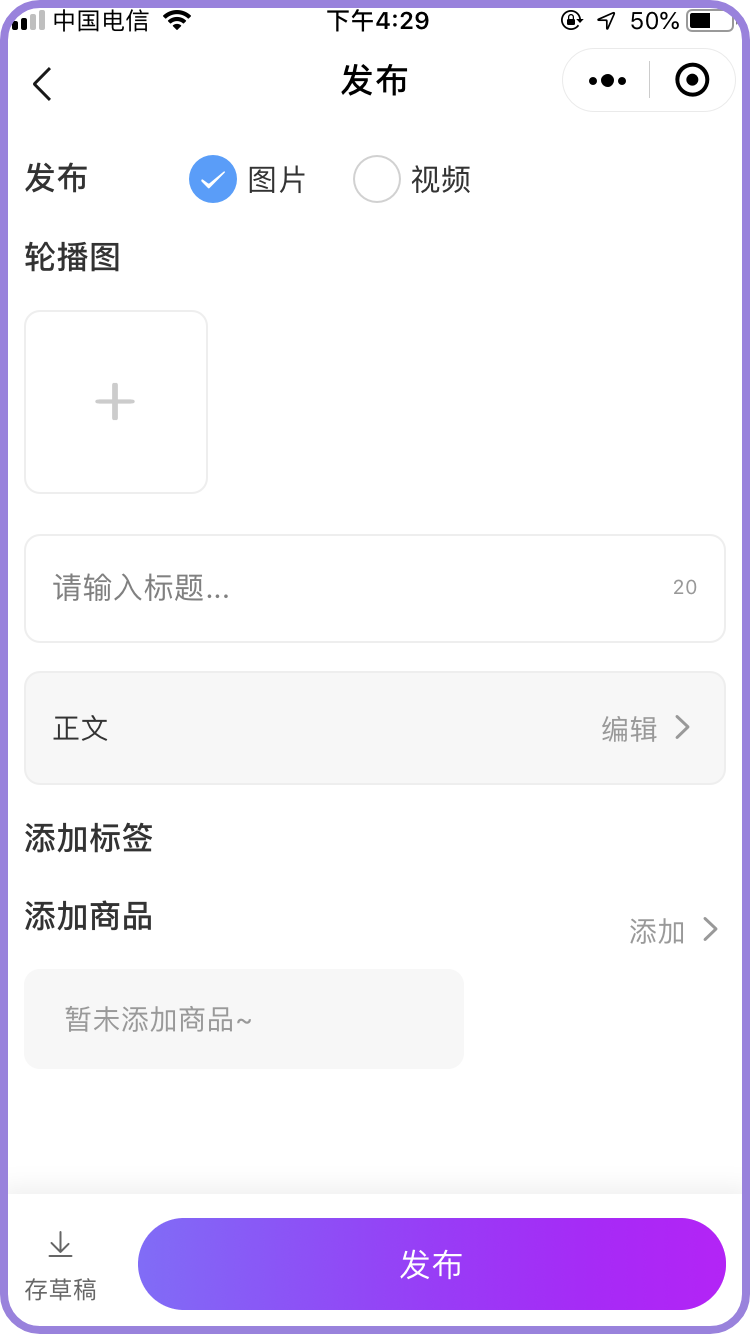750x1334 pixels.
Task: Add a carousel image with plus tile
Action: 116,402
